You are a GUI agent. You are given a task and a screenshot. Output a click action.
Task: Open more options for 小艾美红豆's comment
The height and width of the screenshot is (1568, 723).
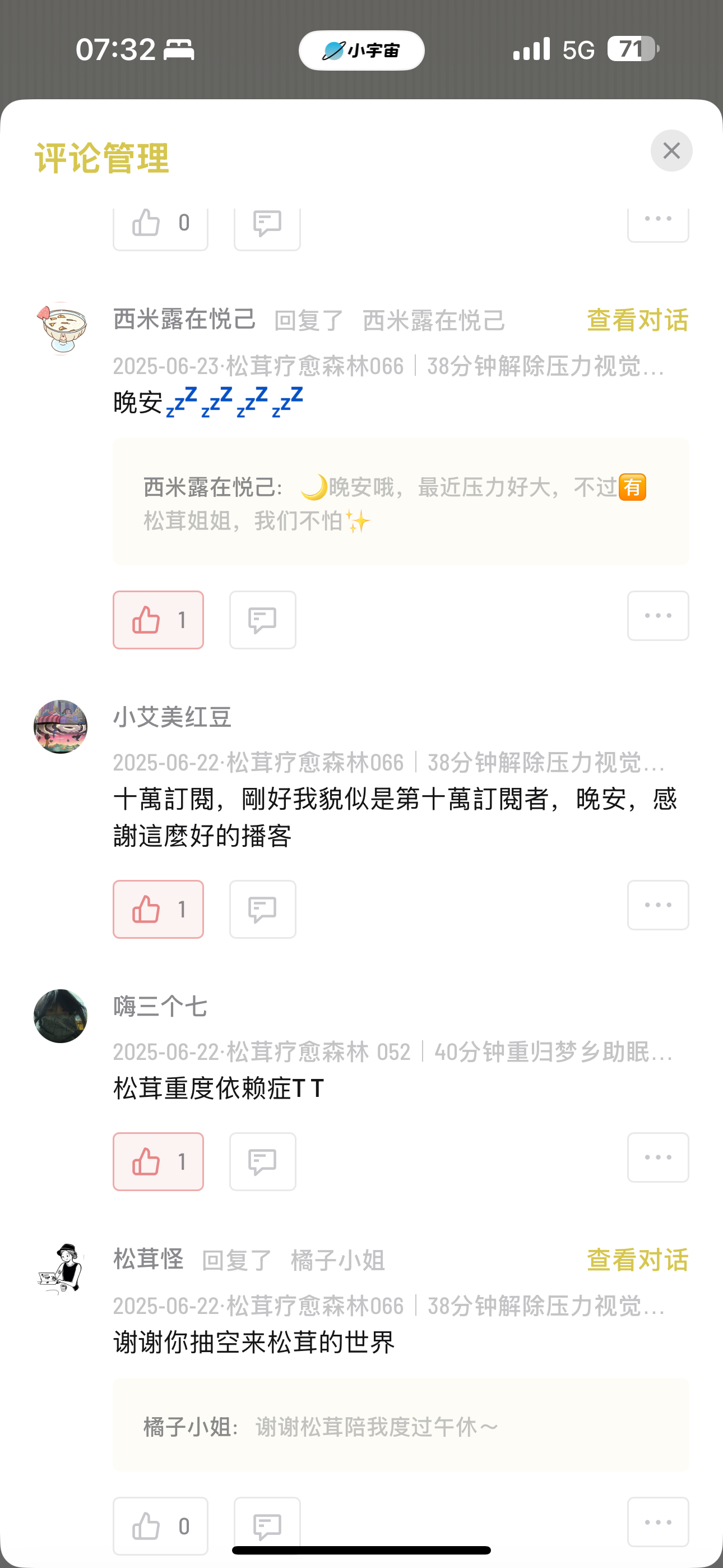(x=658, y=905)
